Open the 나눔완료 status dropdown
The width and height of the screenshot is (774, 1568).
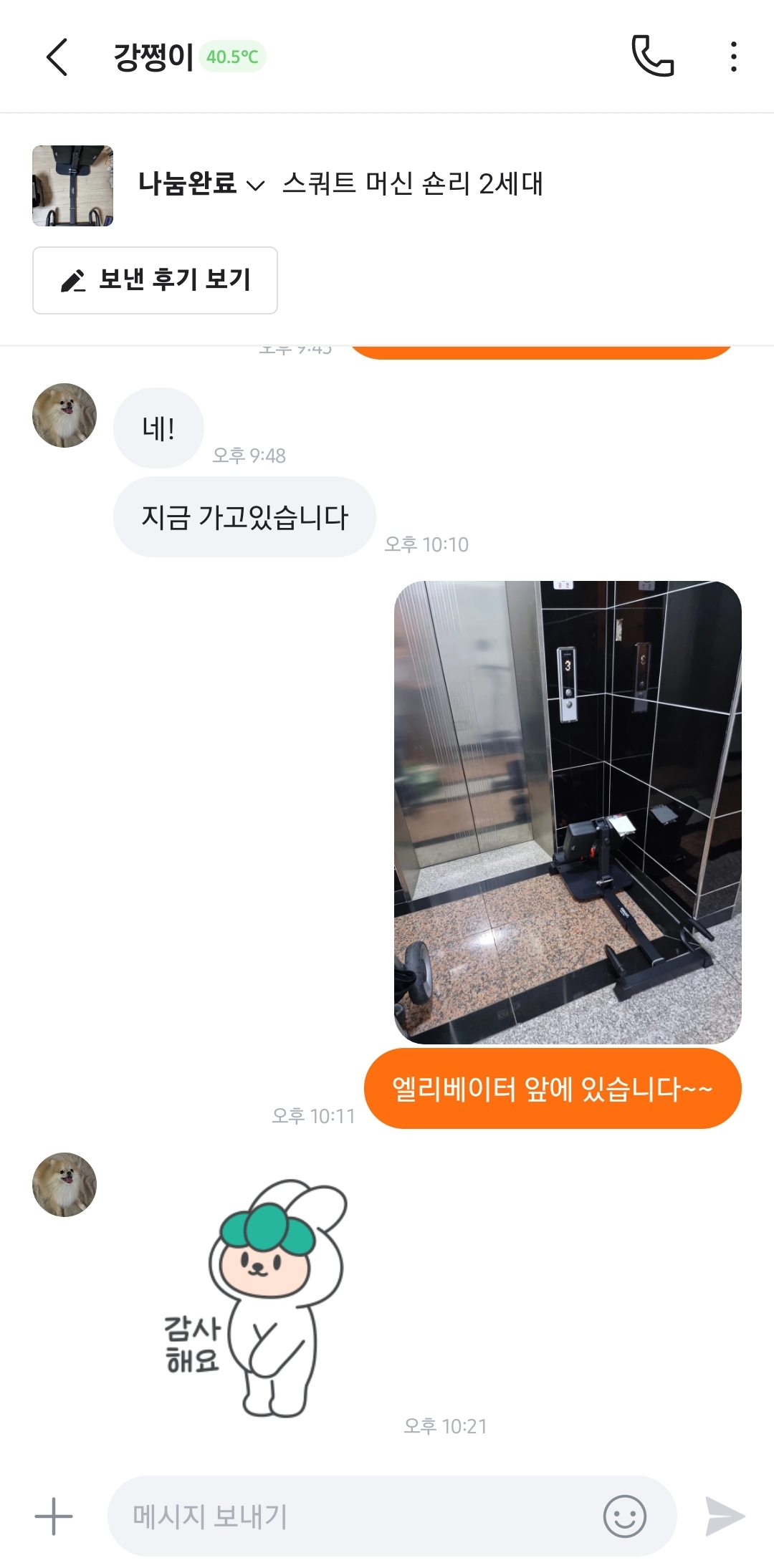[x=201, y=184]
